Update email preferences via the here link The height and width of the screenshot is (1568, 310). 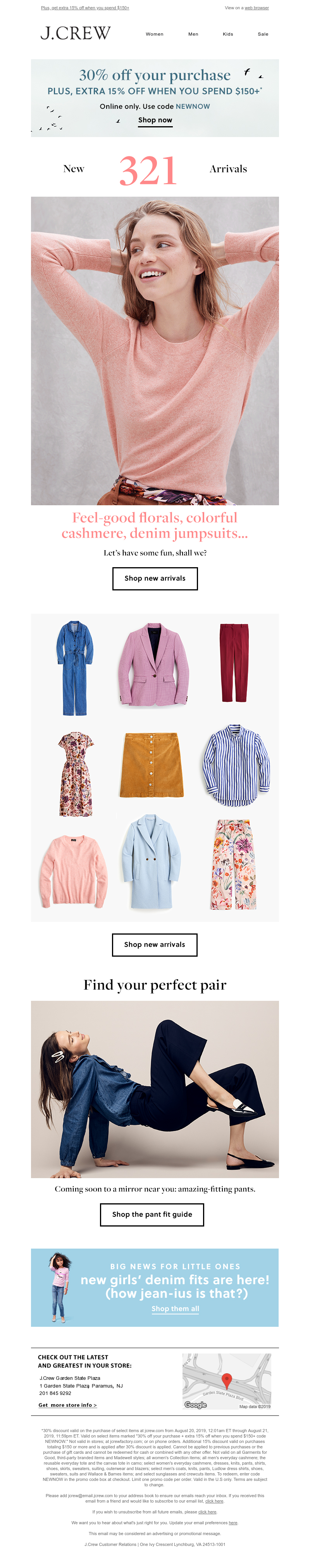tap(232, 1522)
